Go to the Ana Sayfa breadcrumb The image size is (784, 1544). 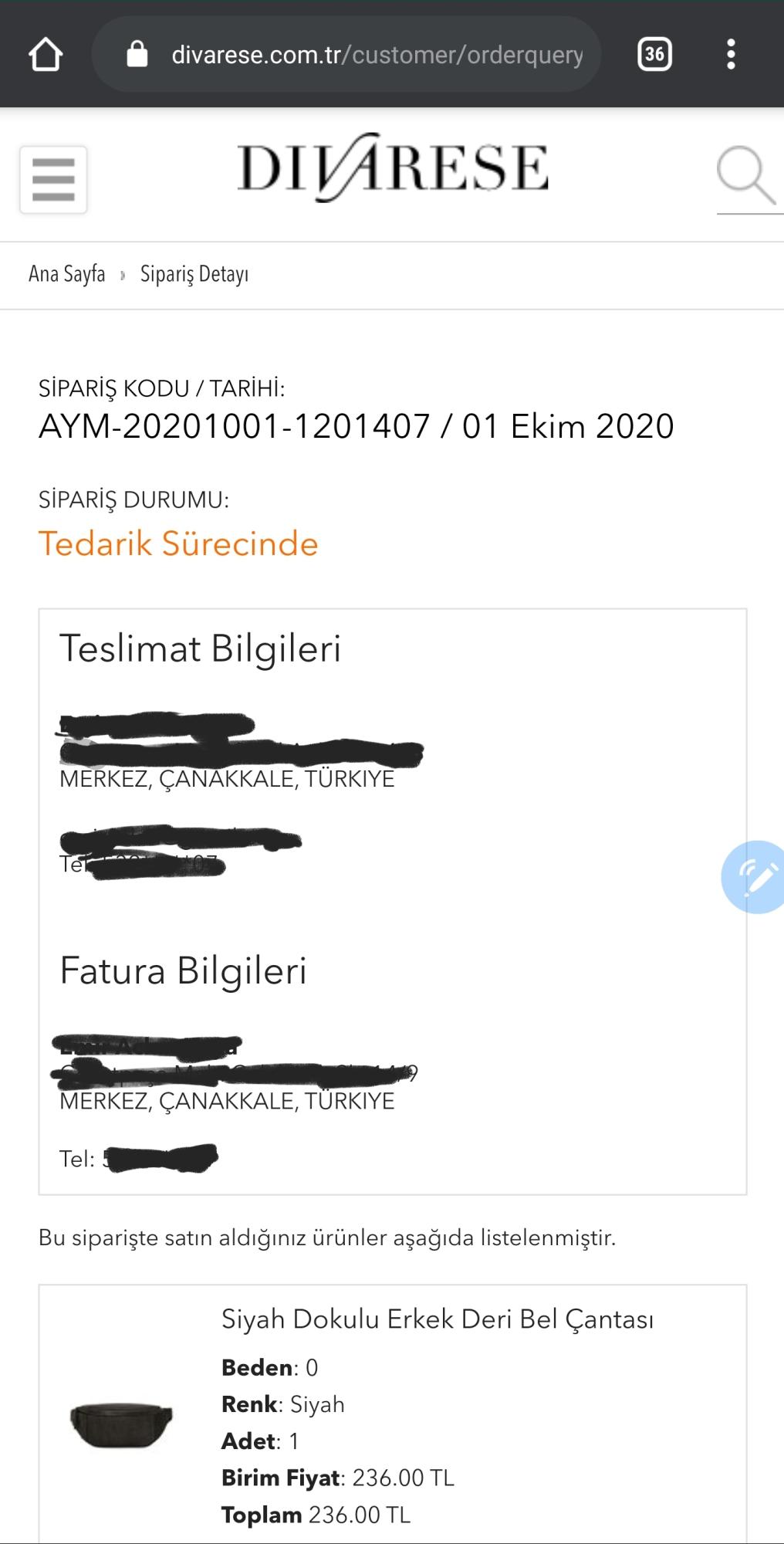click(x=67, y=274)
